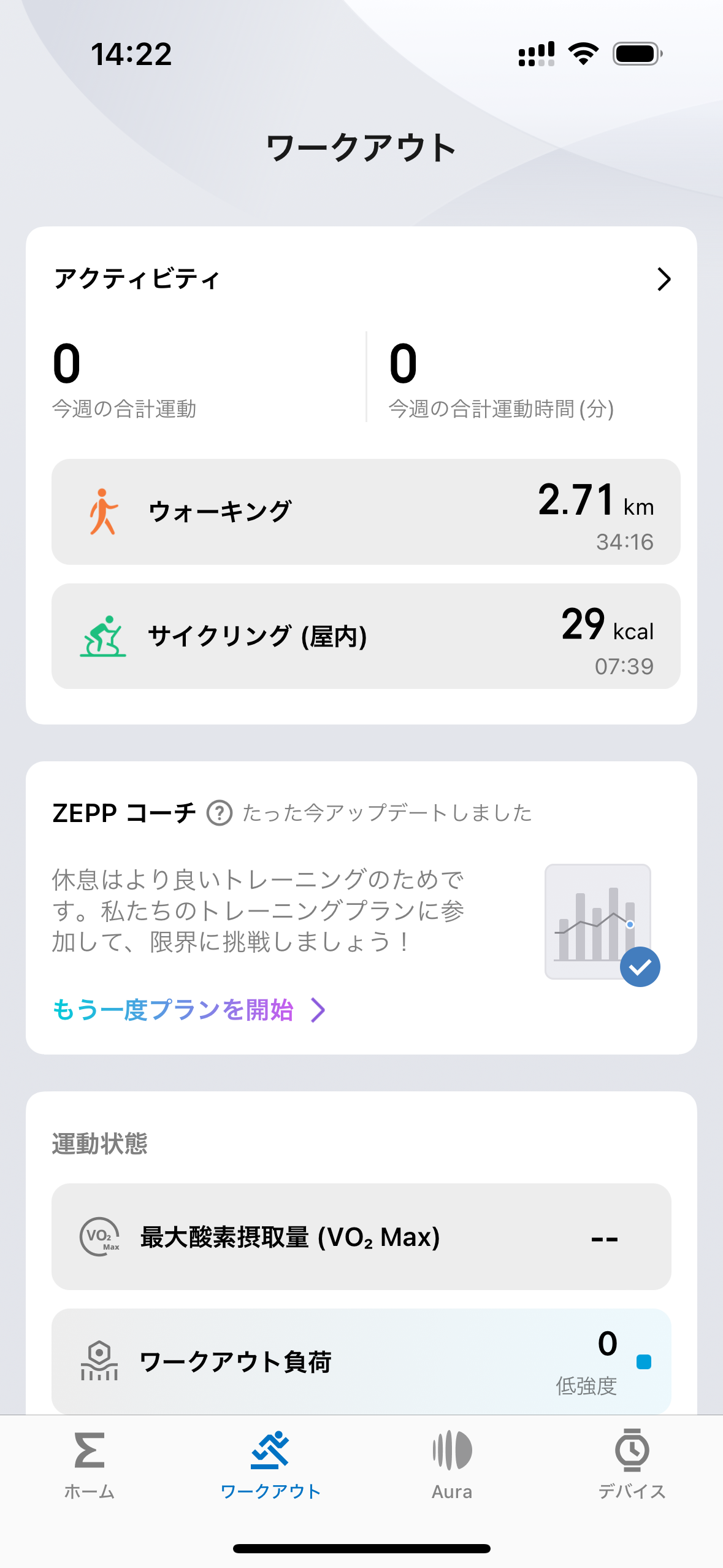723x1568 pixels.
Task: View 最大酸素摂取量 (VO₂ Max) details
Action: click(x=361, y=1237)
